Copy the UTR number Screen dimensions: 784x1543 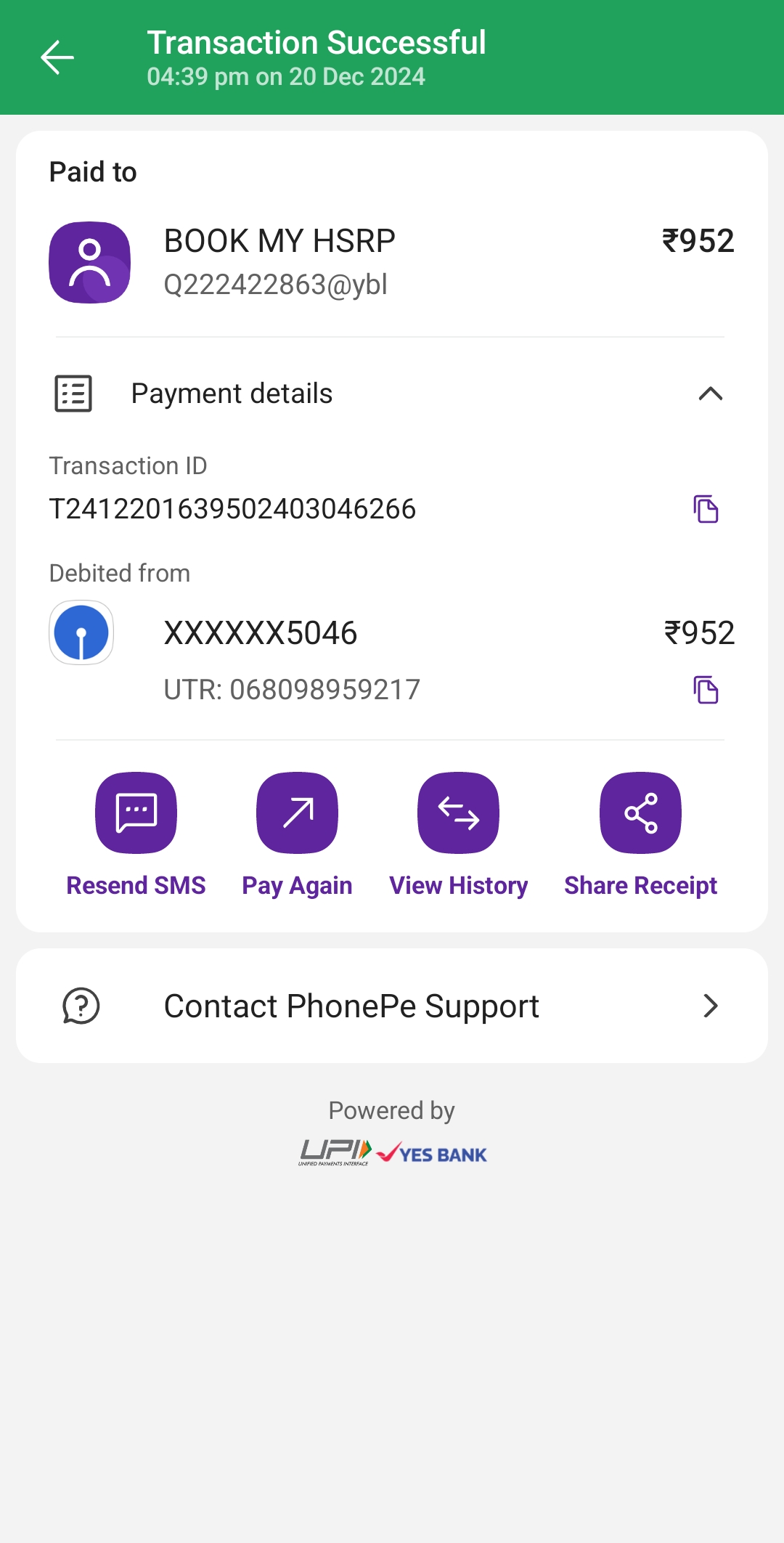(706, 690)
